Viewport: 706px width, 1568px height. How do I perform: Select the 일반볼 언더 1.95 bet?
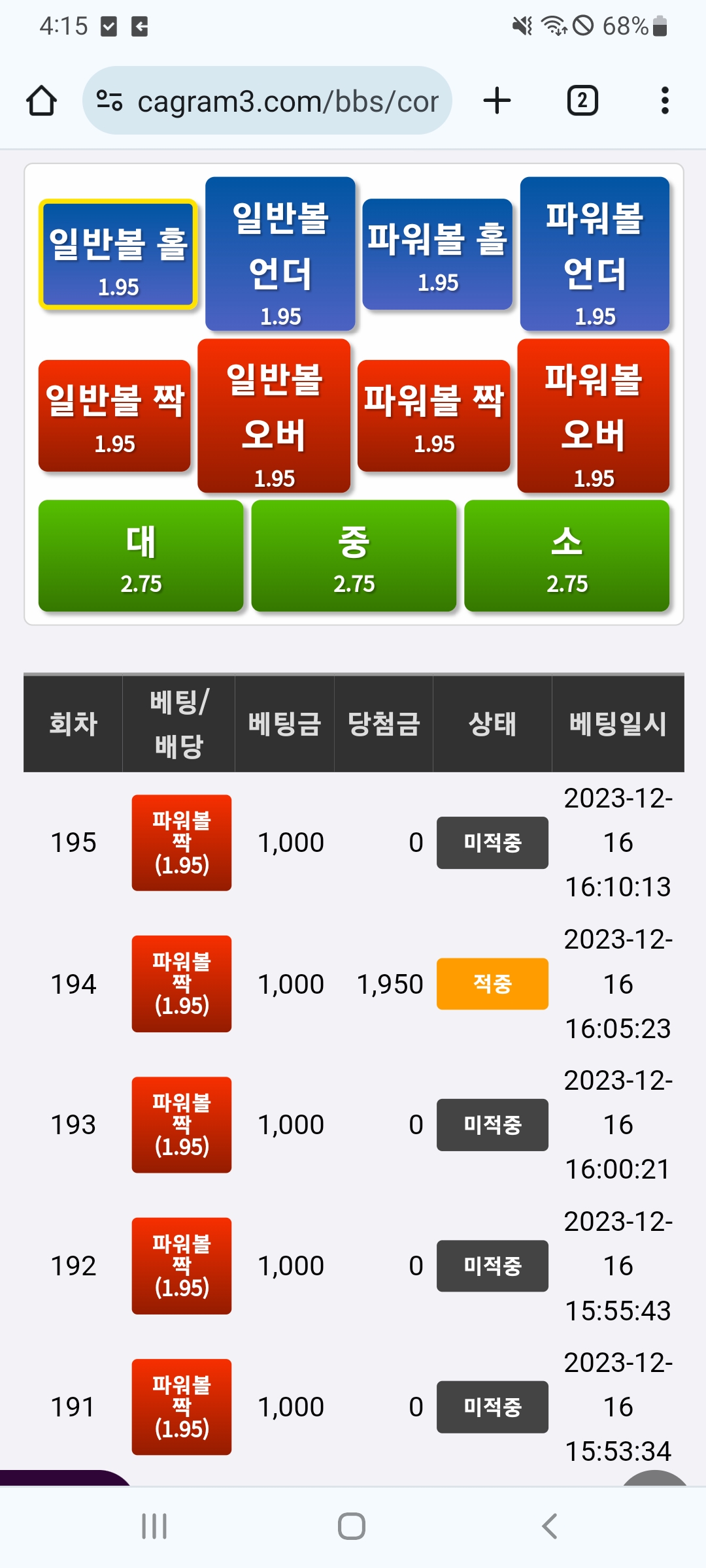280,254
